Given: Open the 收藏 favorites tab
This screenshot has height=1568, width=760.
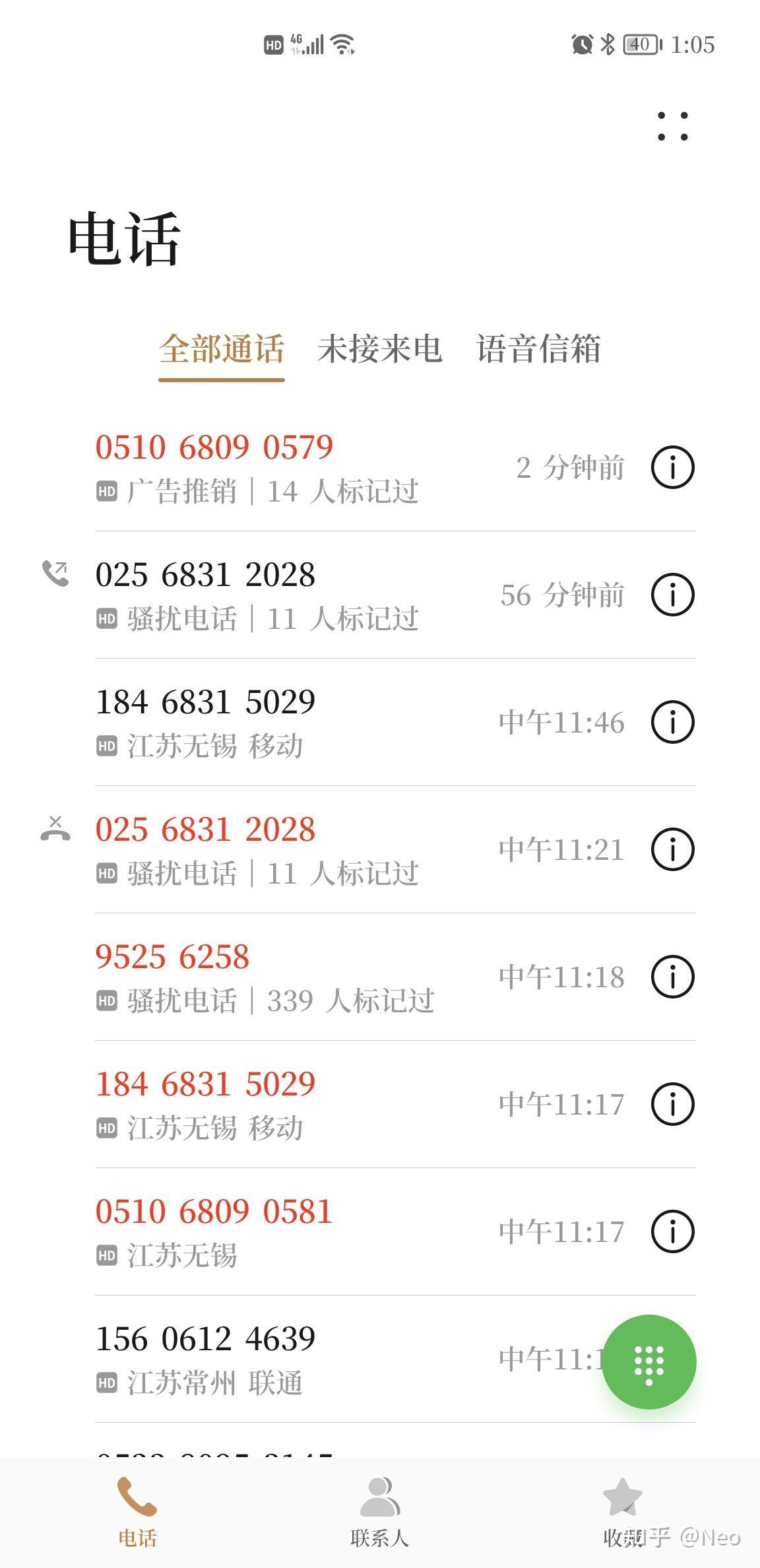Looking at the screenshot, I should pos(622,1513).
